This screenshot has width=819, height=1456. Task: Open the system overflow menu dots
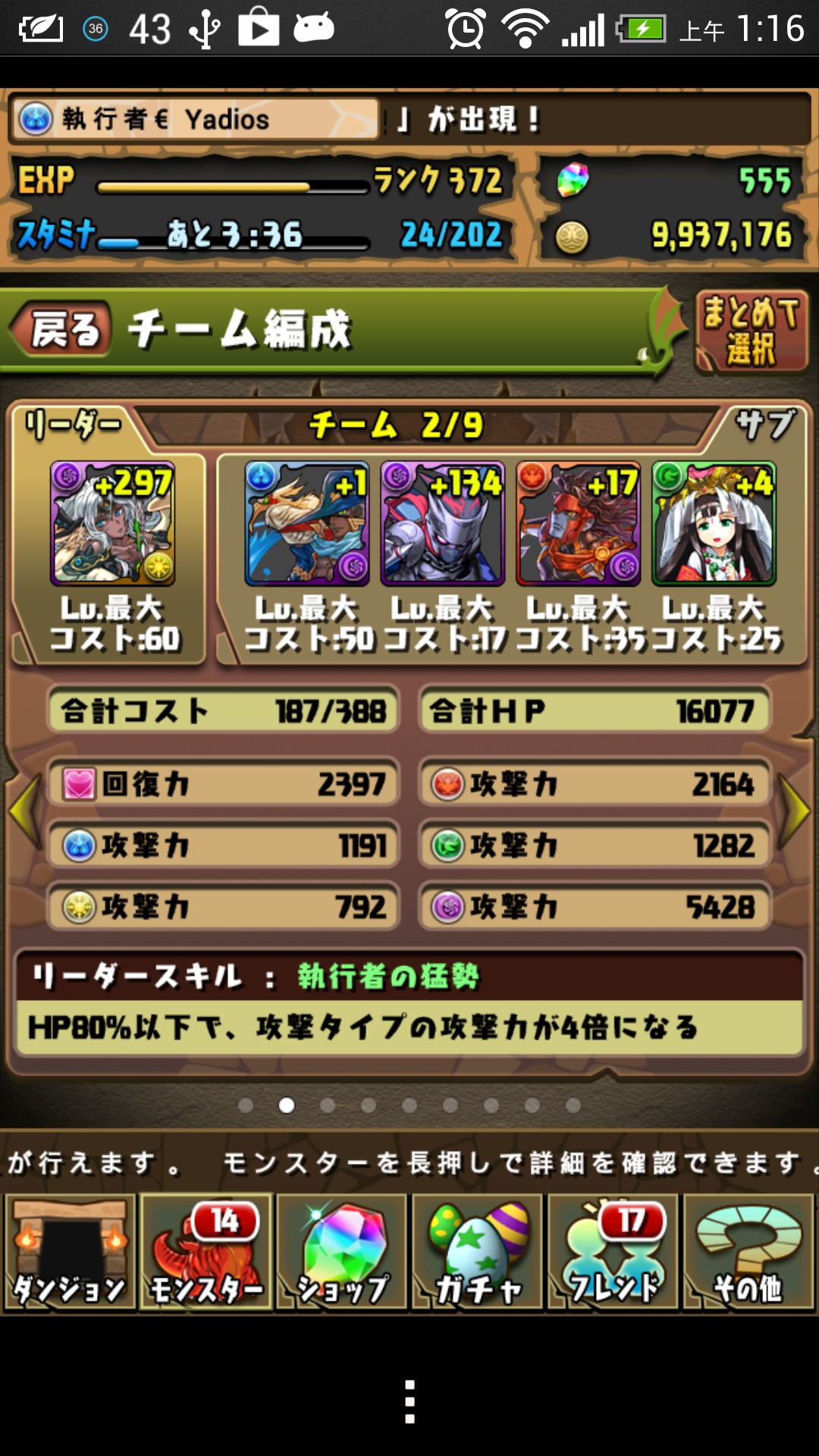(409, 1401)
